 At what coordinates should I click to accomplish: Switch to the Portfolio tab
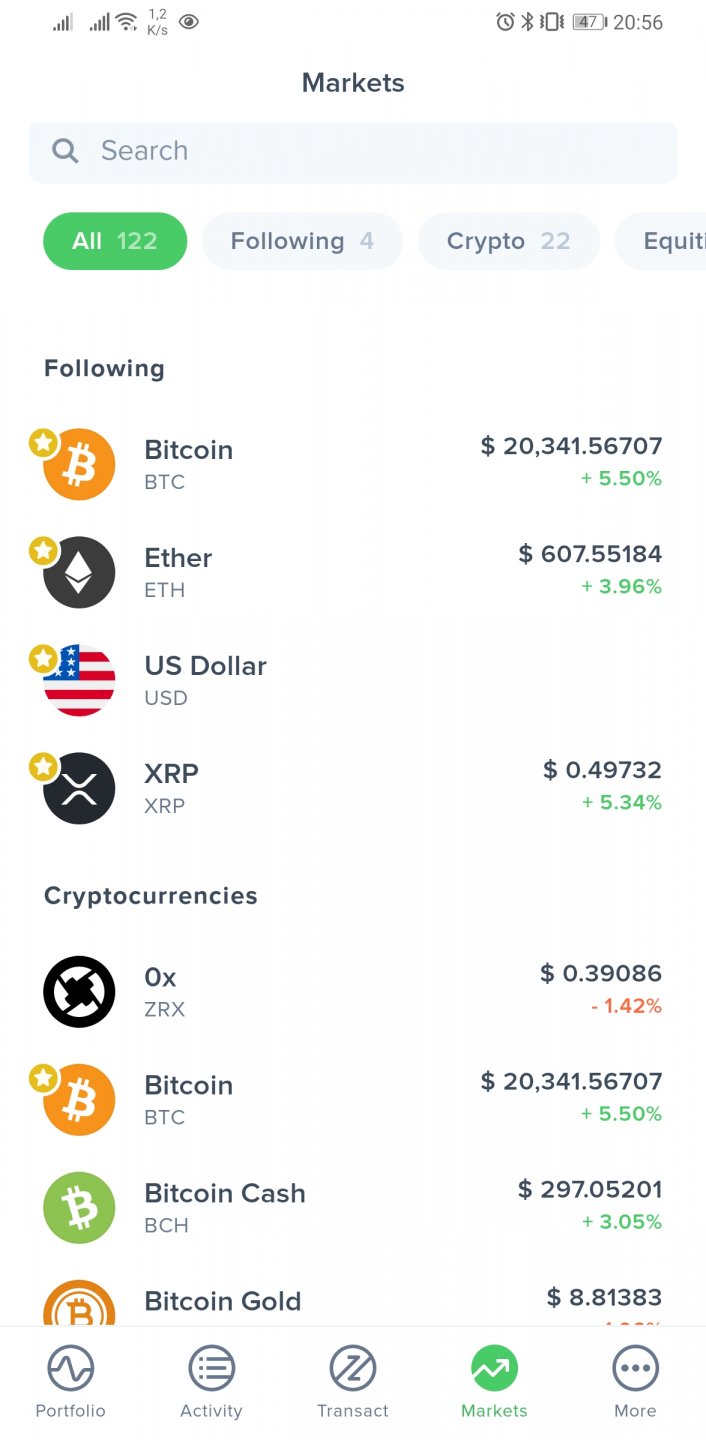point(70,1382)
